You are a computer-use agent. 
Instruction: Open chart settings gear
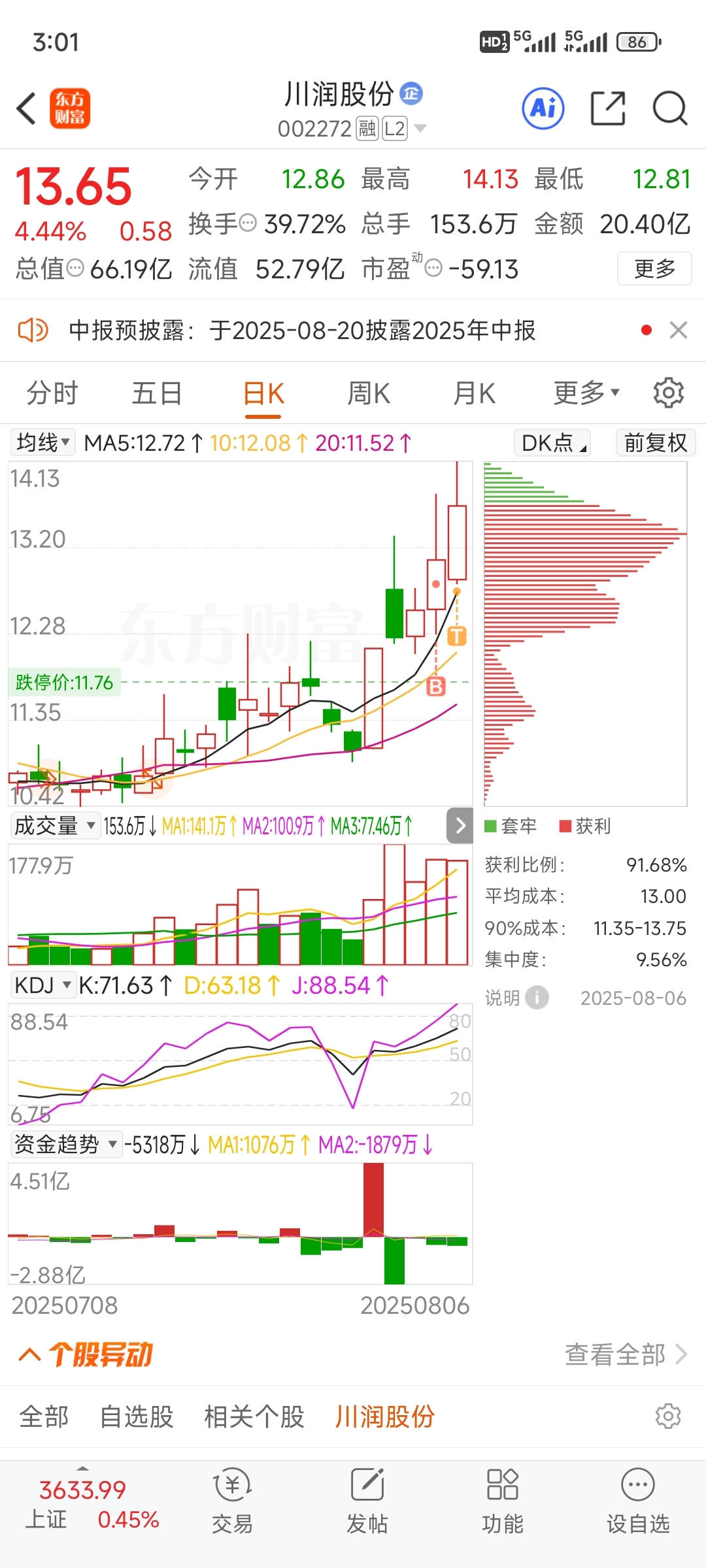(669, 393)
